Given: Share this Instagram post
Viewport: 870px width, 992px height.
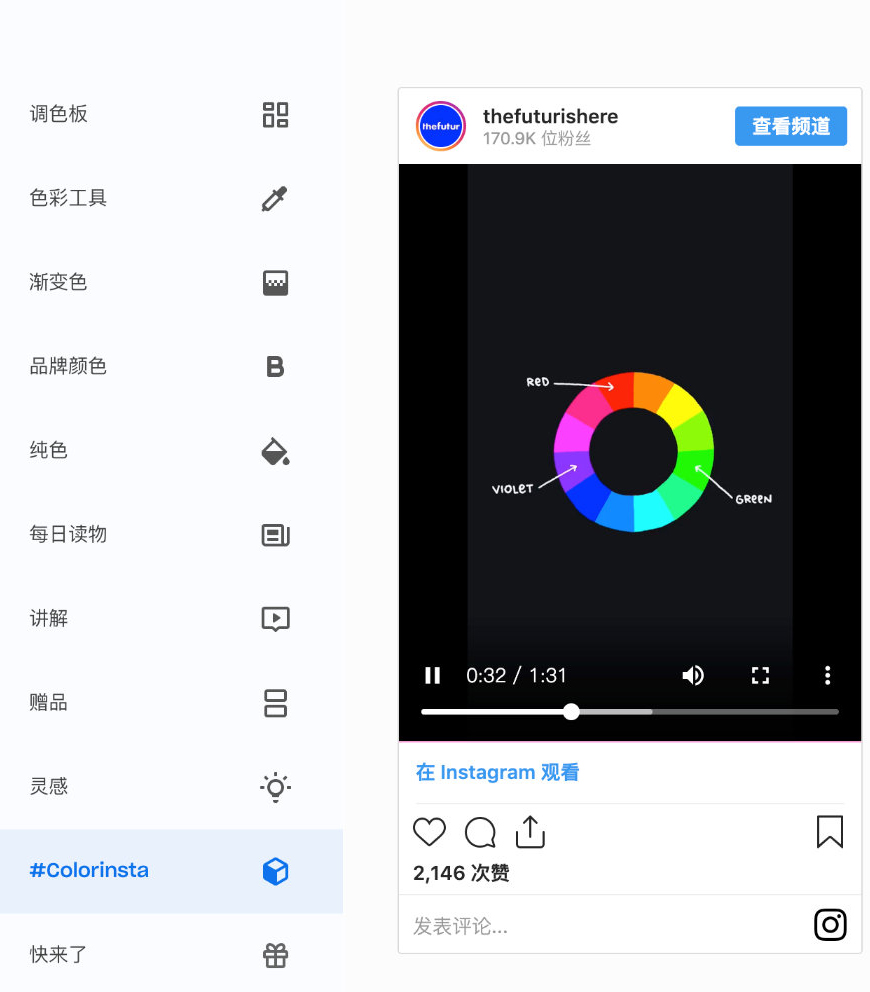Looking at the screenshot, I should (x=530, y=832).
